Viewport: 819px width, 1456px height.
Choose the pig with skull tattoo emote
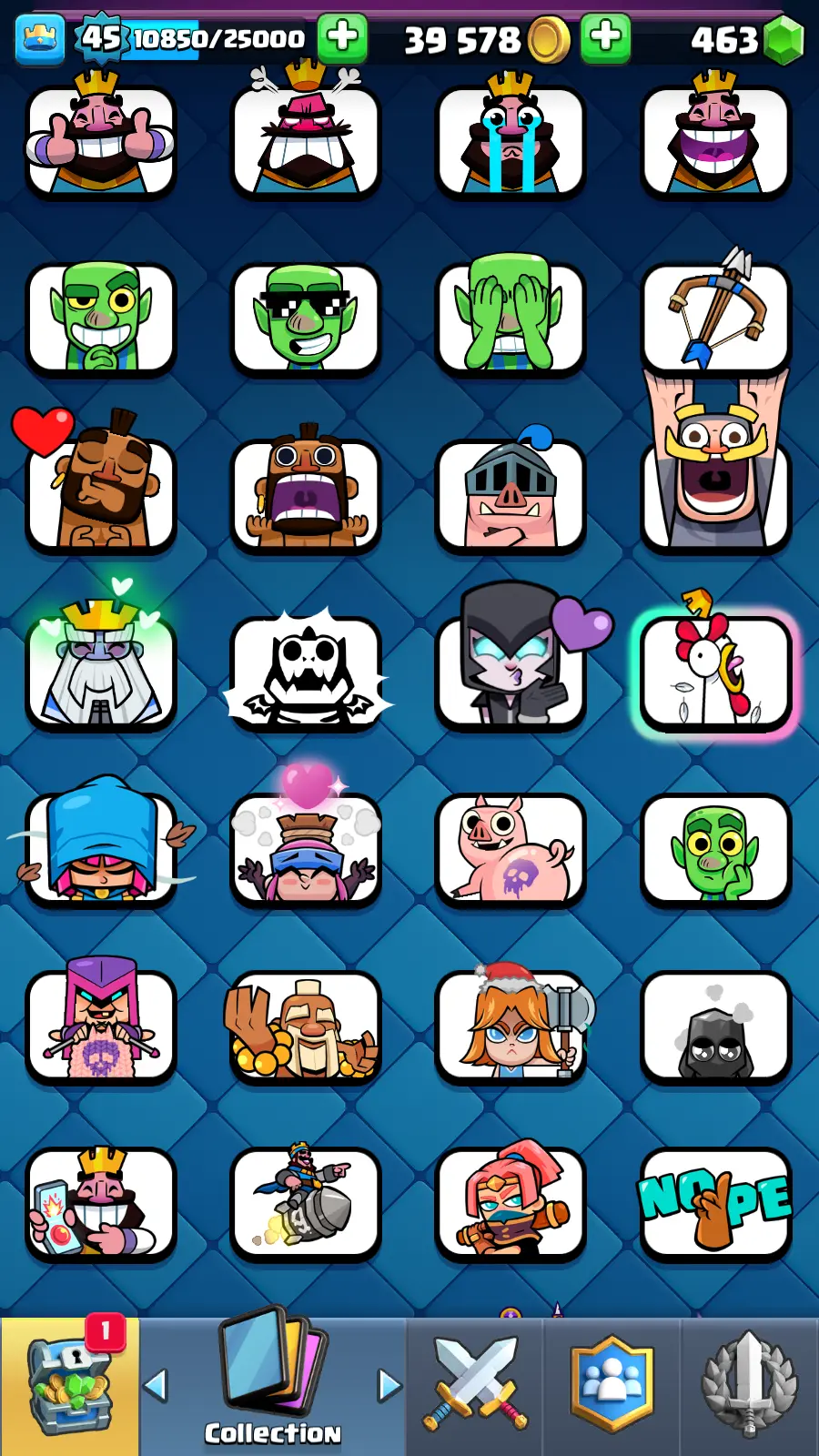511,848
